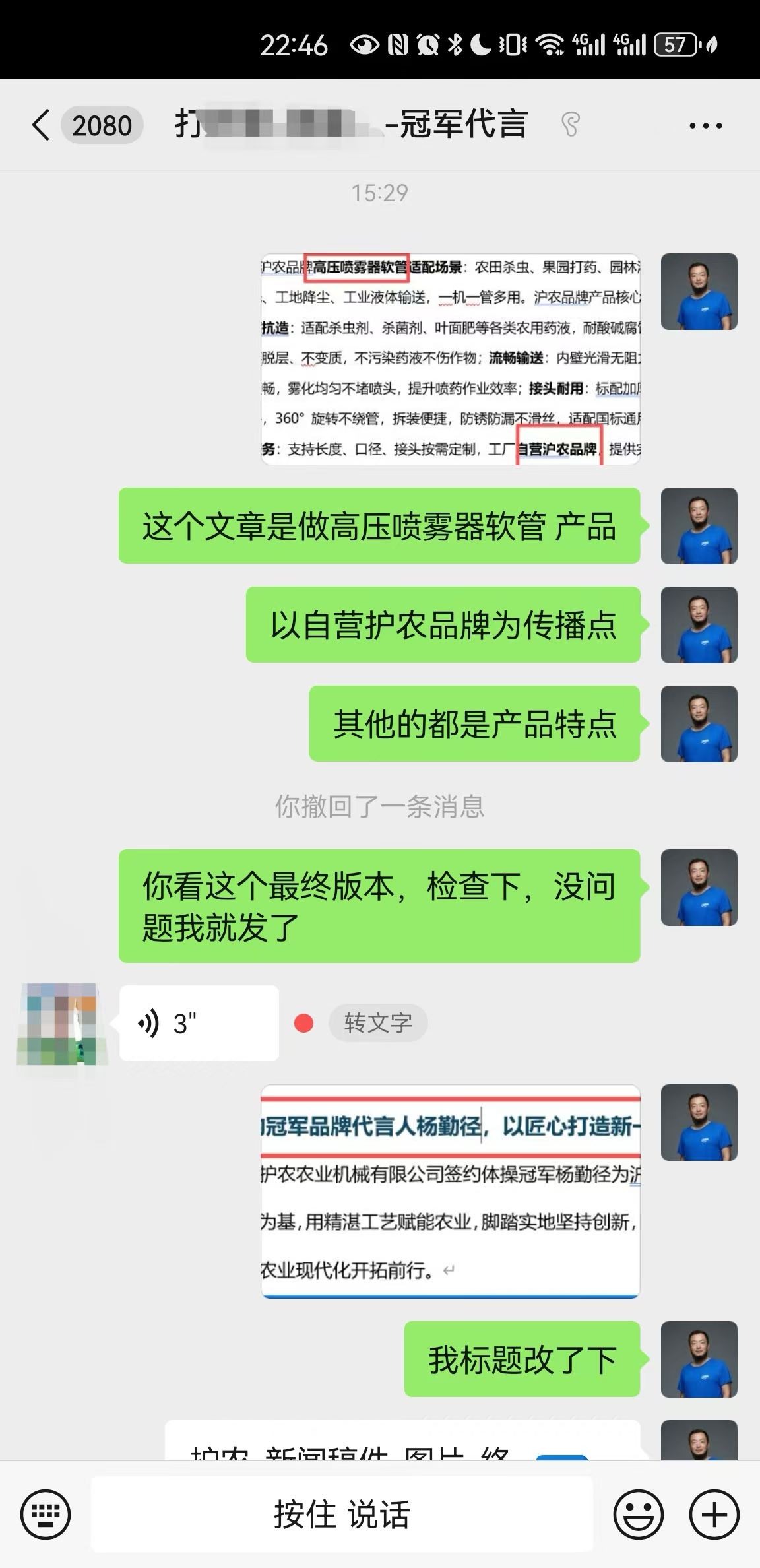760x1568 pixels.
Task: Open the plus attachments menu
Action: [x=714, y=1514]
